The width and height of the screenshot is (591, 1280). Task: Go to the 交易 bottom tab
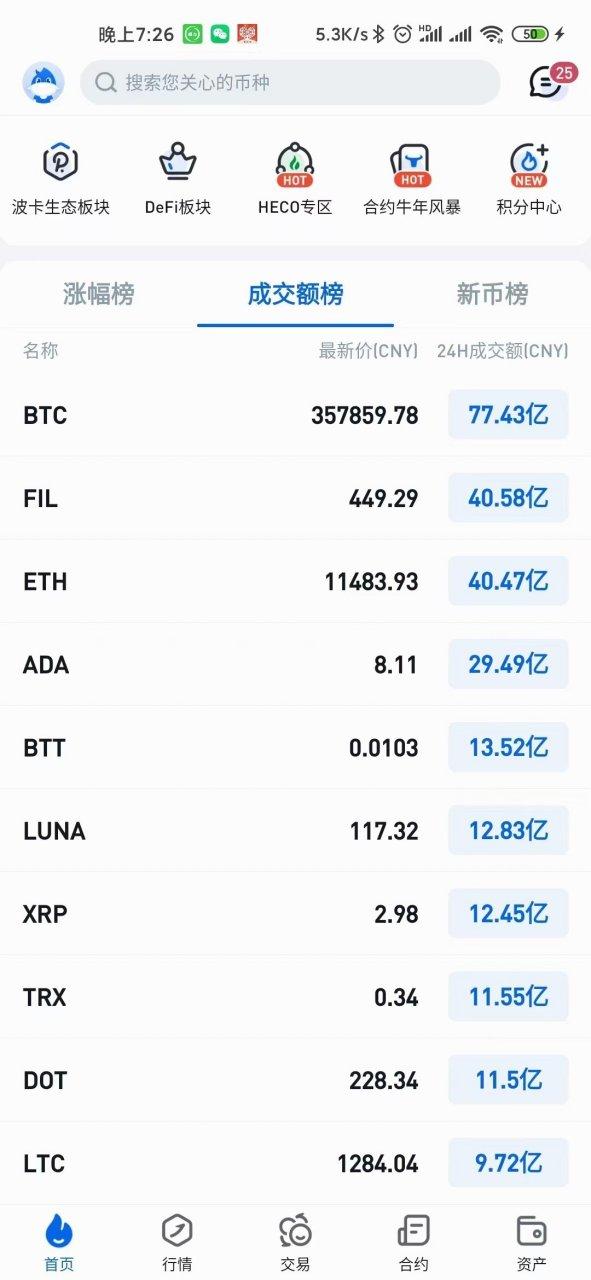[x=295, y=1243]
